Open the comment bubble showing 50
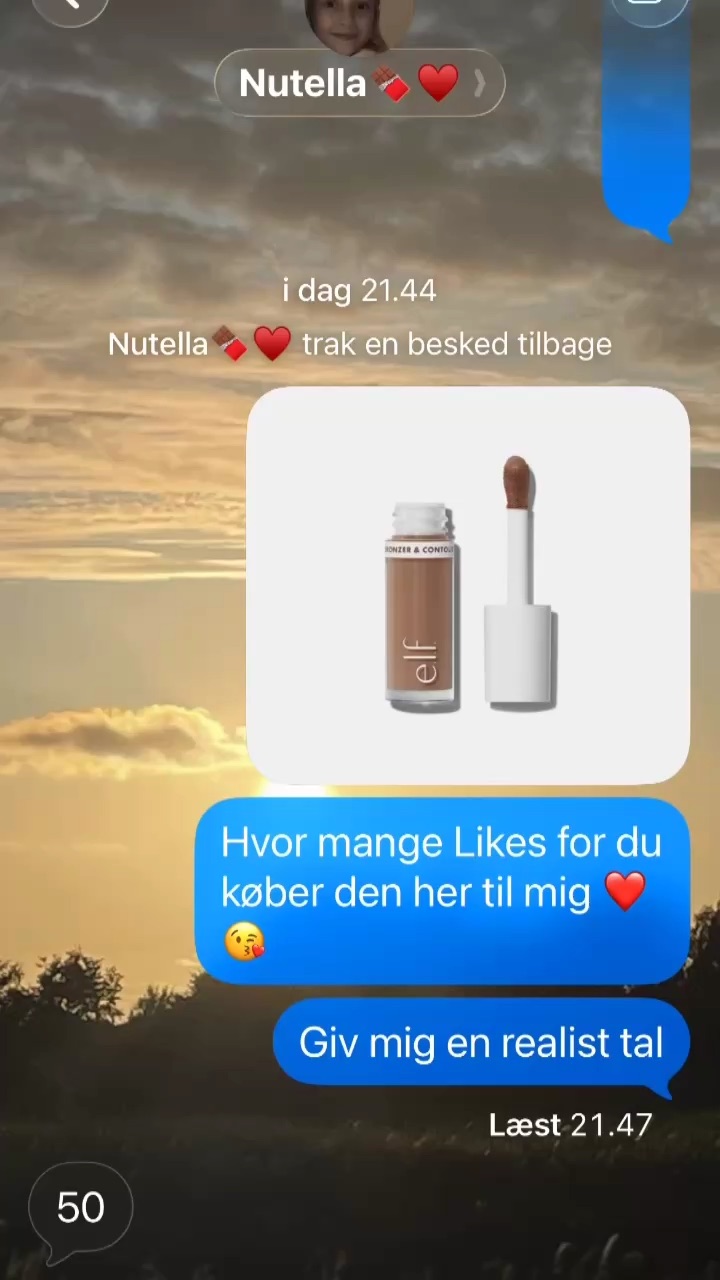720x1280 pixels. click(x=80, y=1208)
